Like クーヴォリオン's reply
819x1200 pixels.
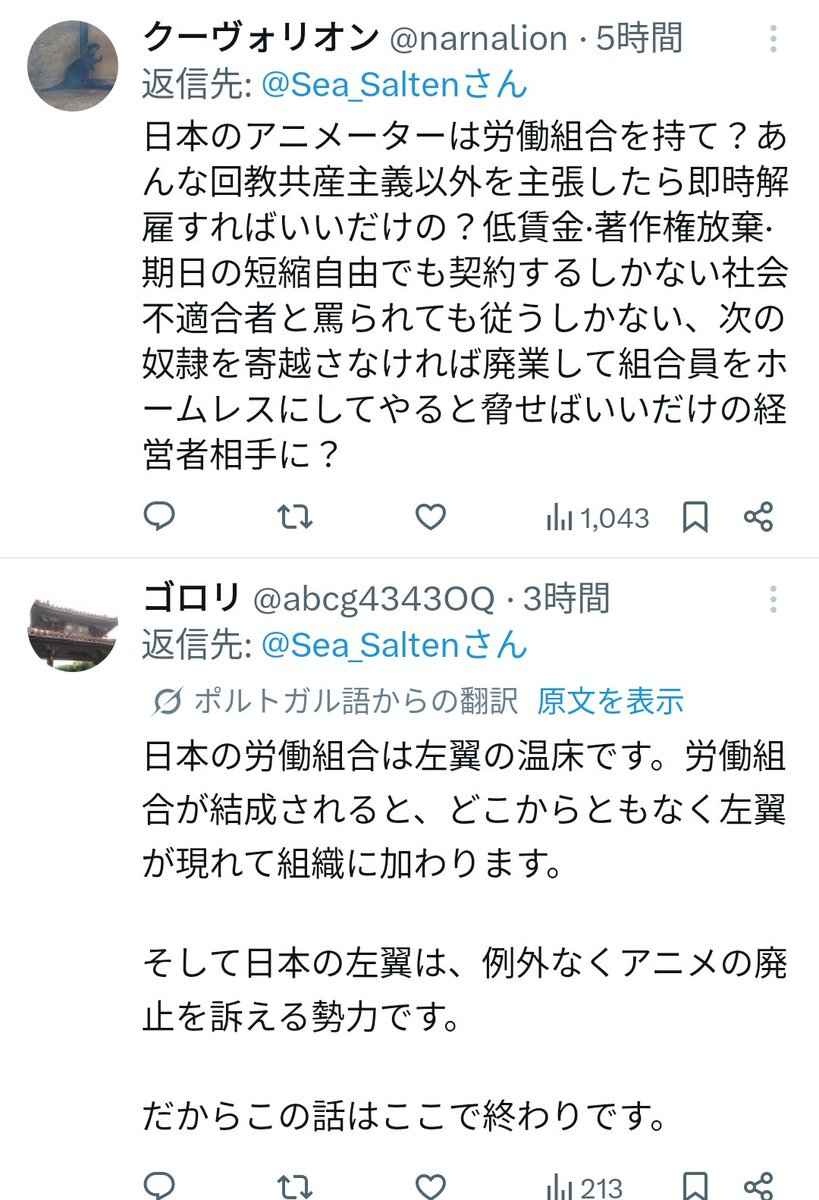[x=430, y=516]
